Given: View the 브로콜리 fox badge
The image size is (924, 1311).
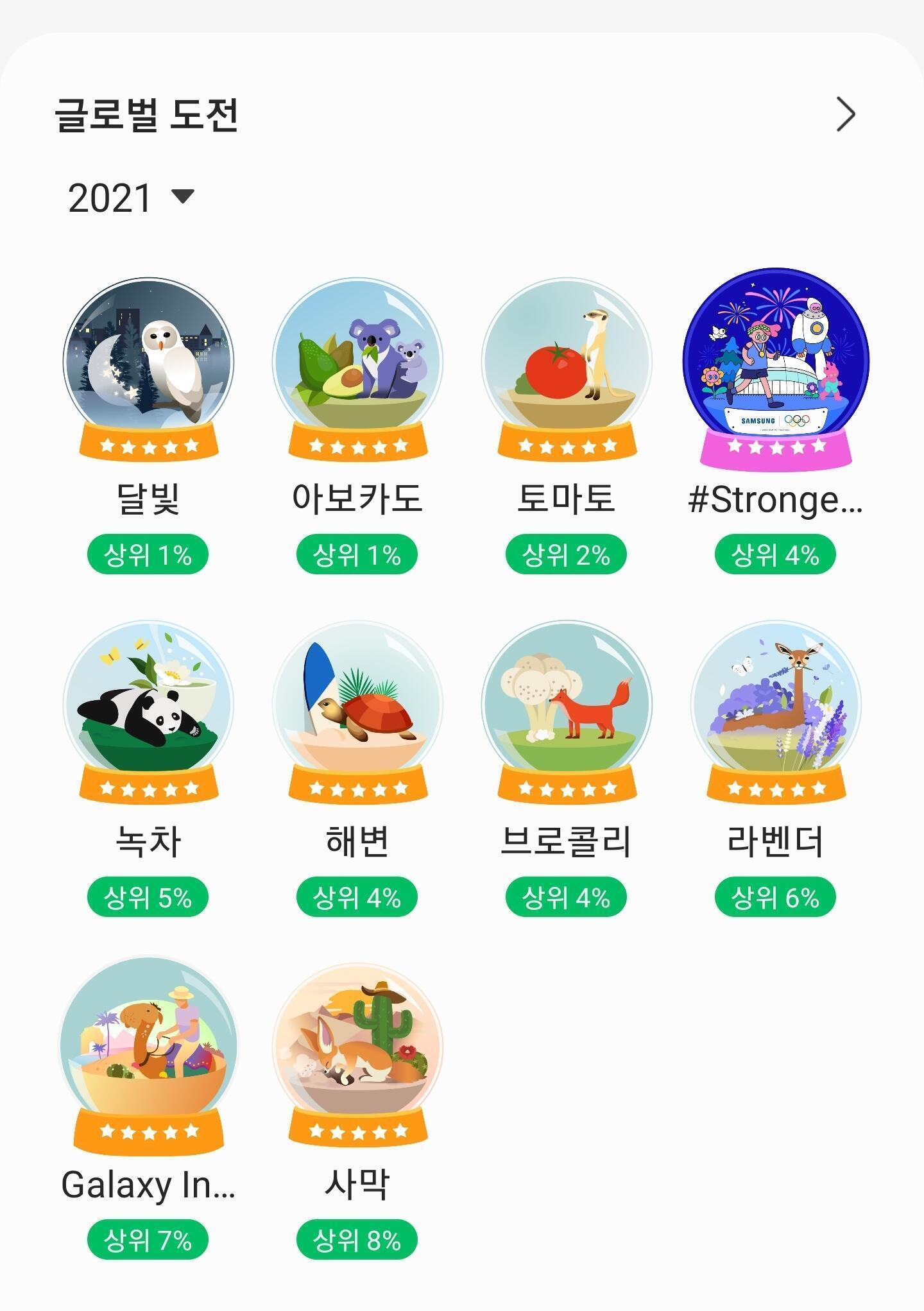Looking at the screenshot, I should 567,711.
